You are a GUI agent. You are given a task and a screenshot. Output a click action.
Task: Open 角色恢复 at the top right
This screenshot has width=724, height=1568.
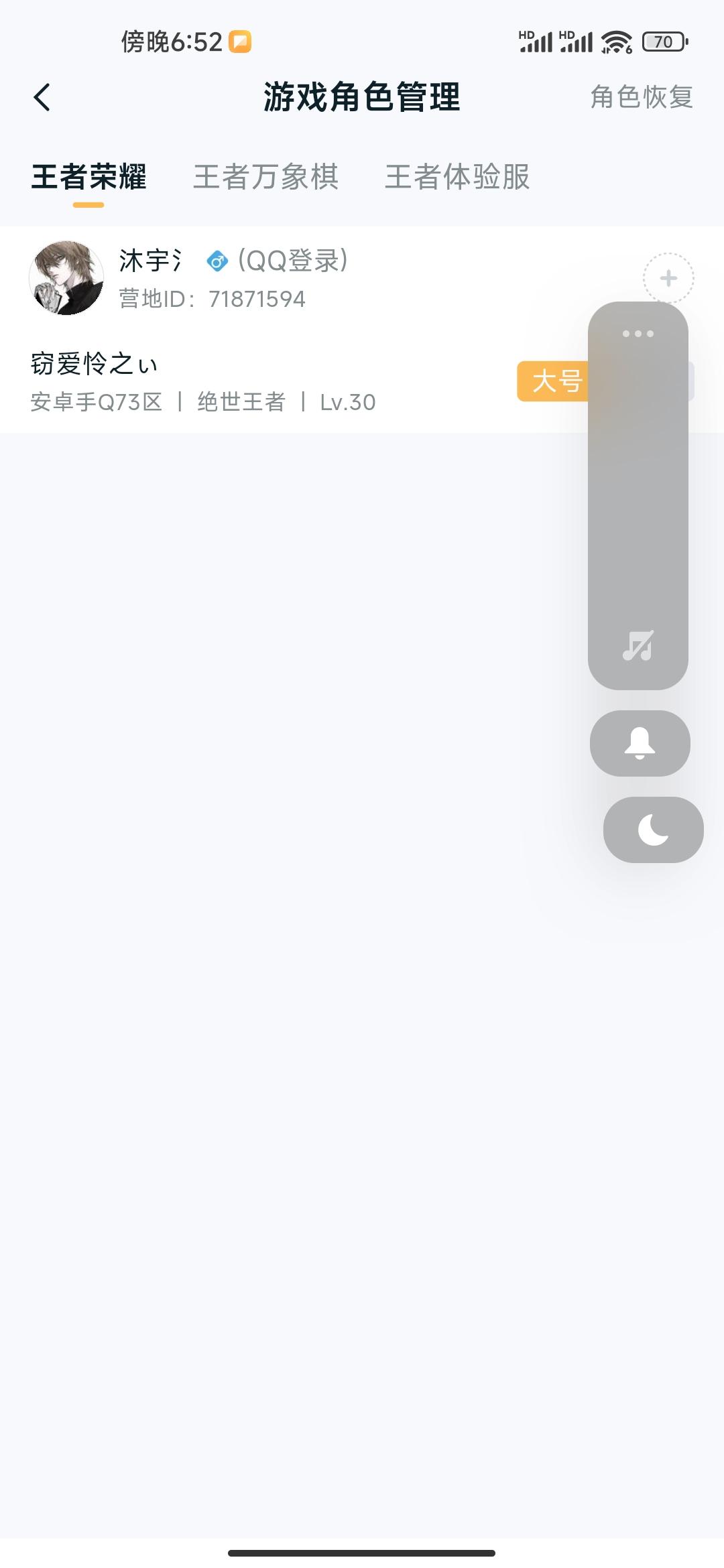pos(642,96)
